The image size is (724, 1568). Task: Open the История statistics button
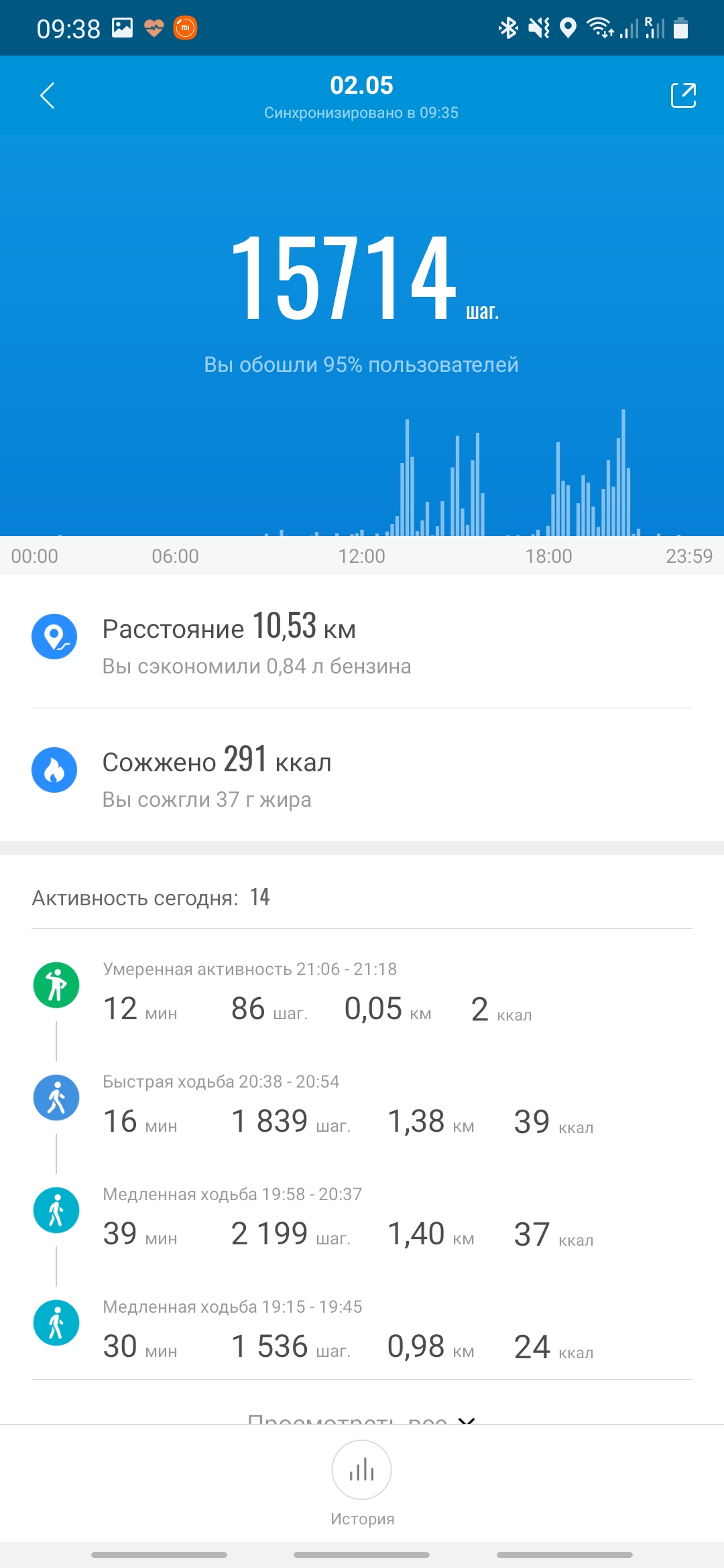(x=362, y=1471)
